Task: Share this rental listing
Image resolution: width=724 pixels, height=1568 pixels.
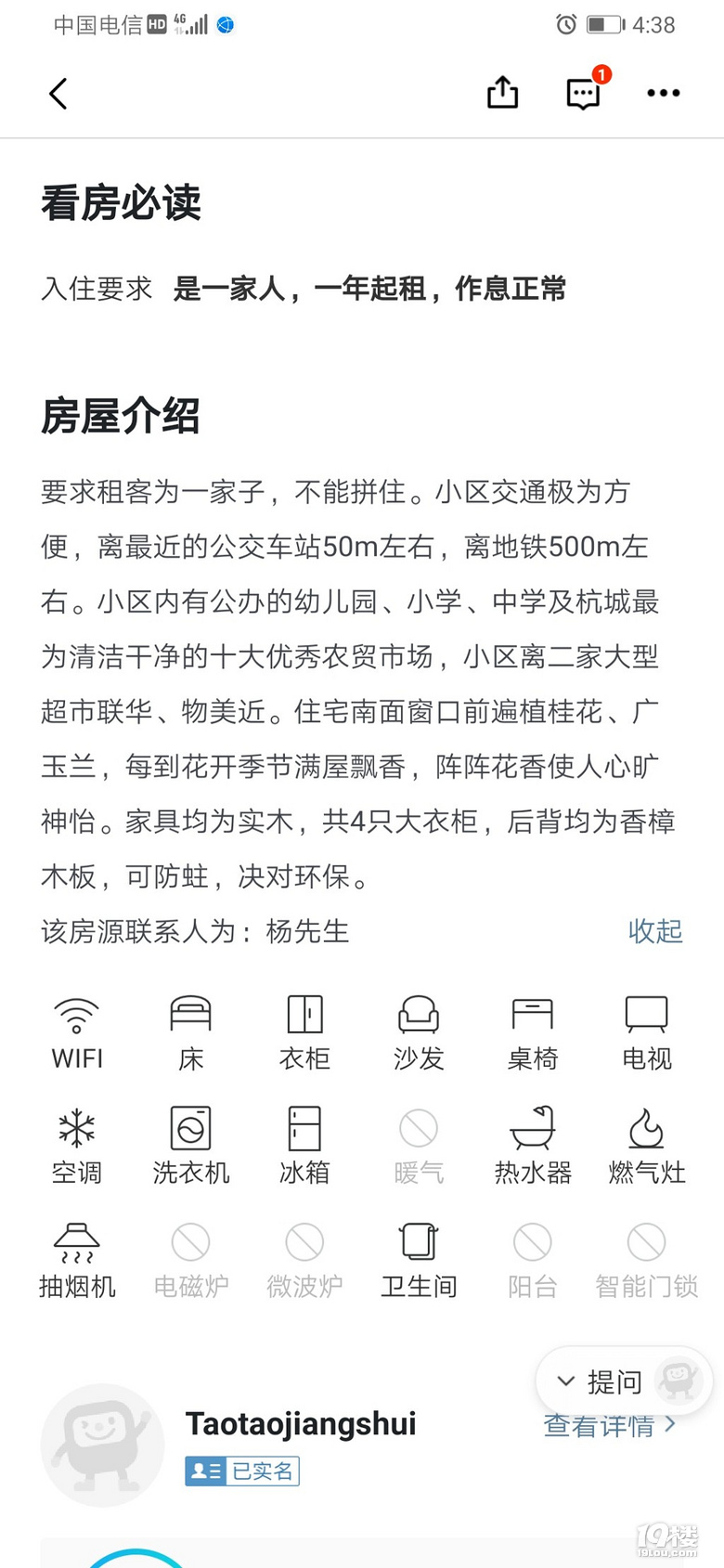Action: (x=502, y=93)
